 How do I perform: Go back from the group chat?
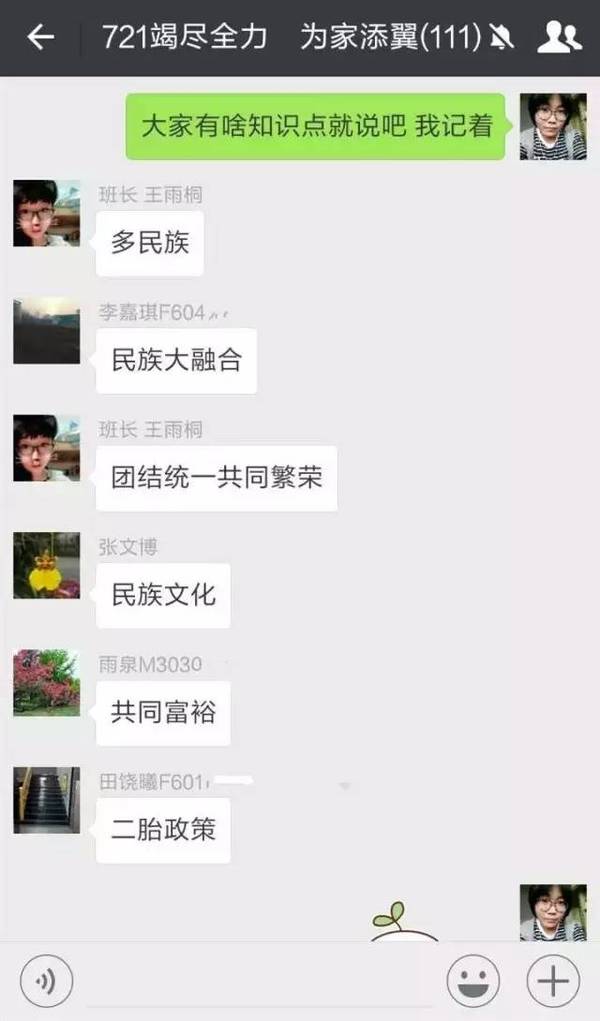[x=40, y=37]
